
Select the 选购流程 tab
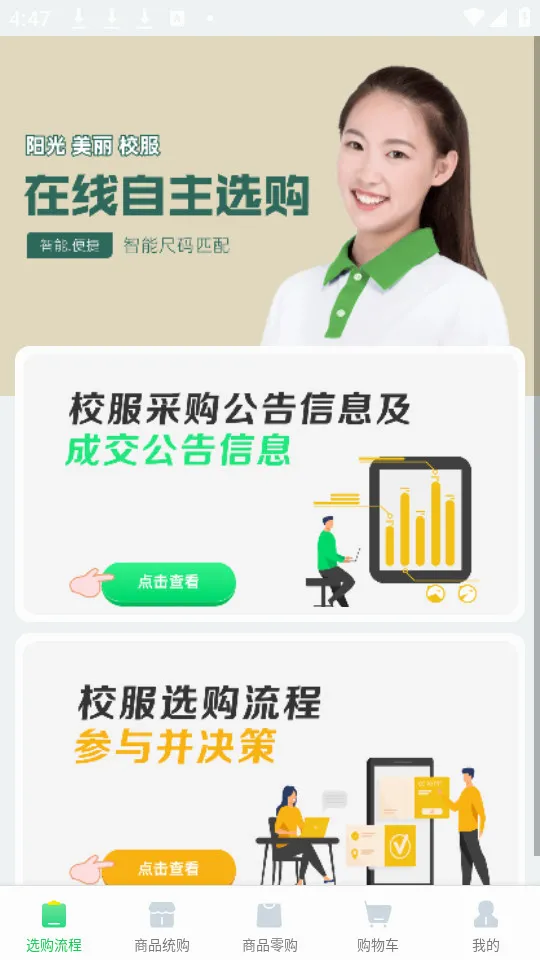(x=54, y=924)
